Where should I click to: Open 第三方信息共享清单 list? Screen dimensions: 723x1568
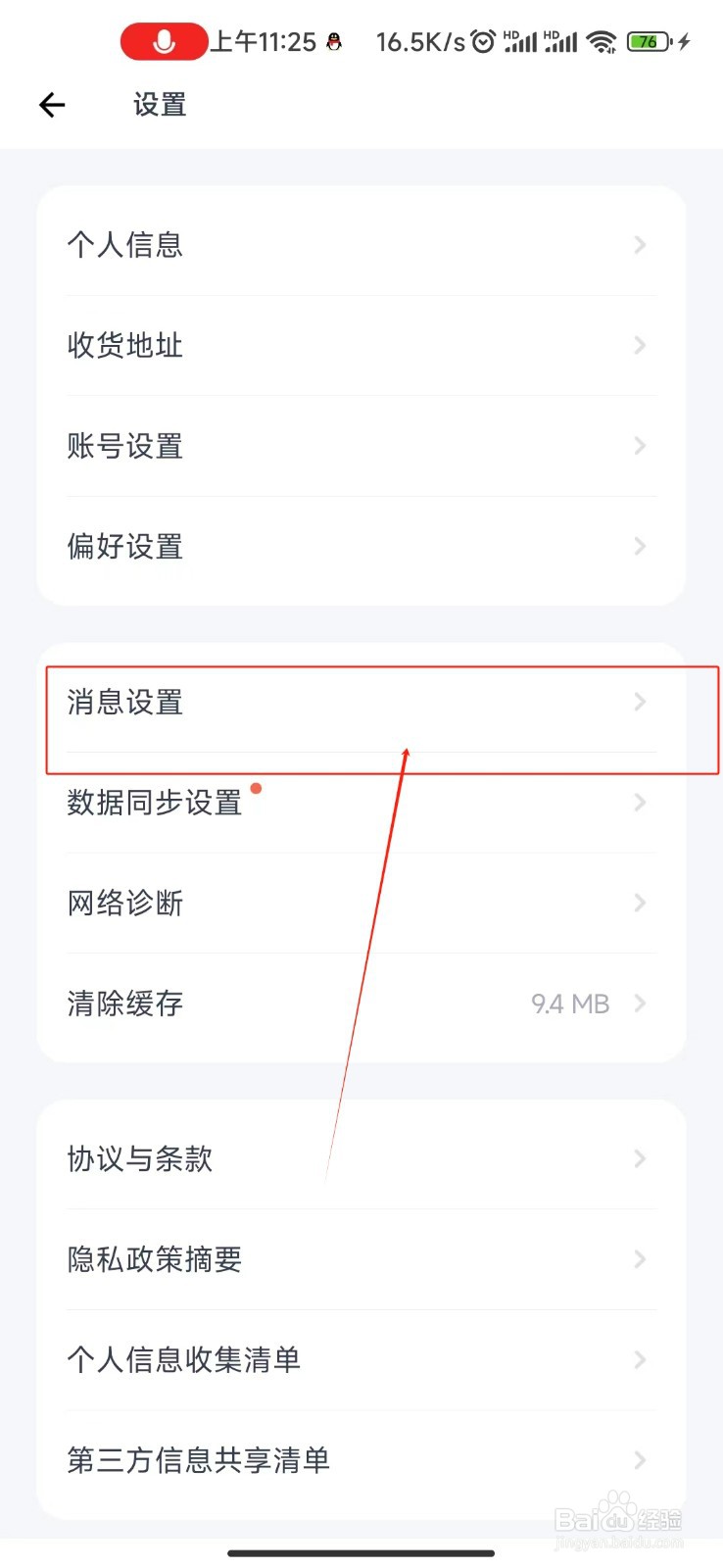(x=197, y=1460)
